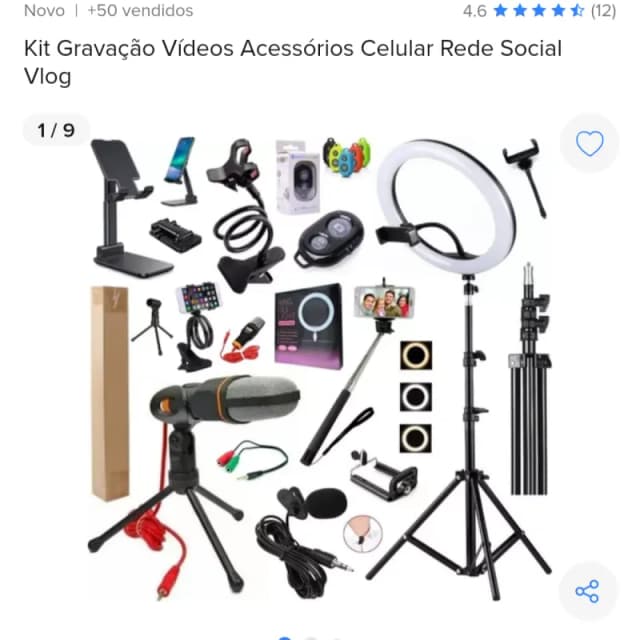Add this kit to favorites

click(x=589, y=144)
